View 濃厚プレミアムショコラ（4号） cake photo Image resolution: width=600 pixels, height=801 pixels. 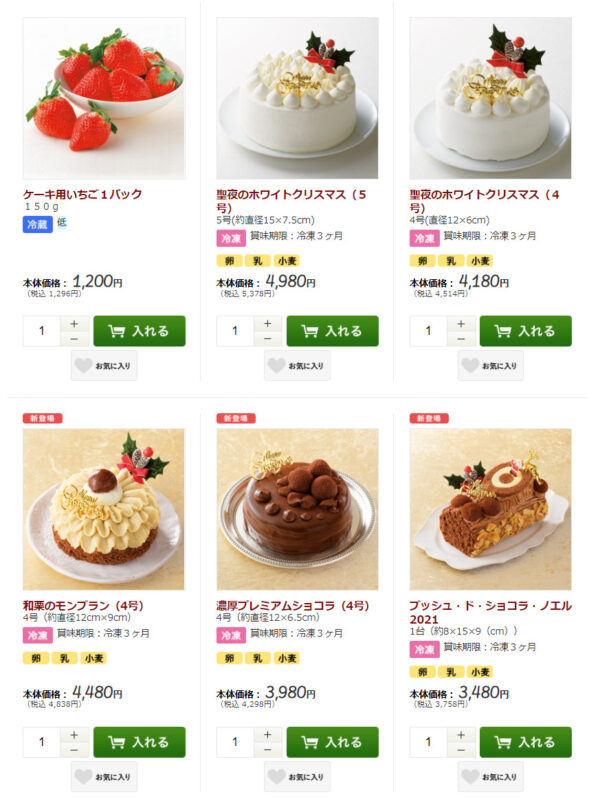(x=297, y=509)
